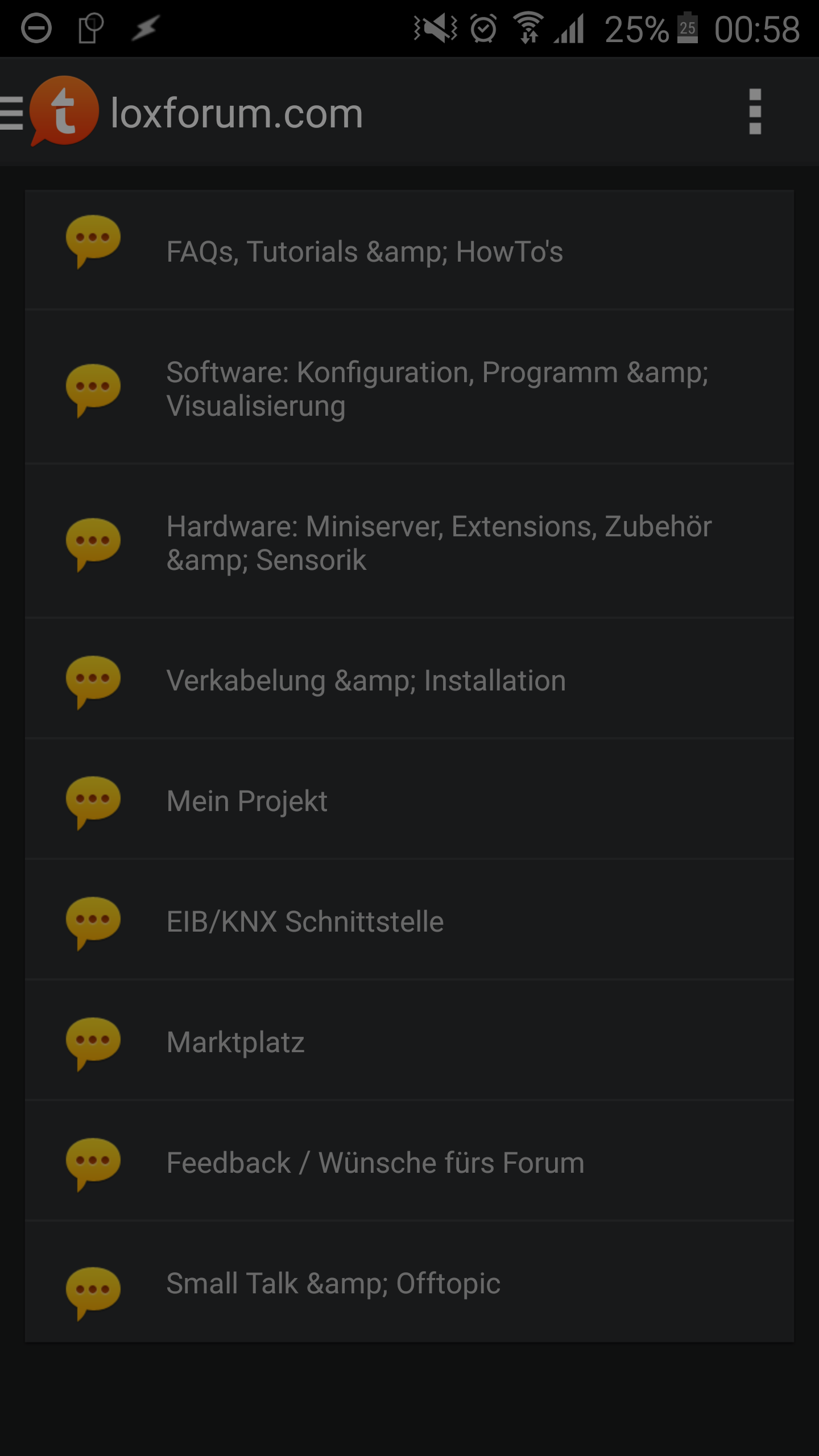Open Hardware: Miniserver, Extensions forum
This screenshot has width=819, height=1456.
click(x=438, y=543)
